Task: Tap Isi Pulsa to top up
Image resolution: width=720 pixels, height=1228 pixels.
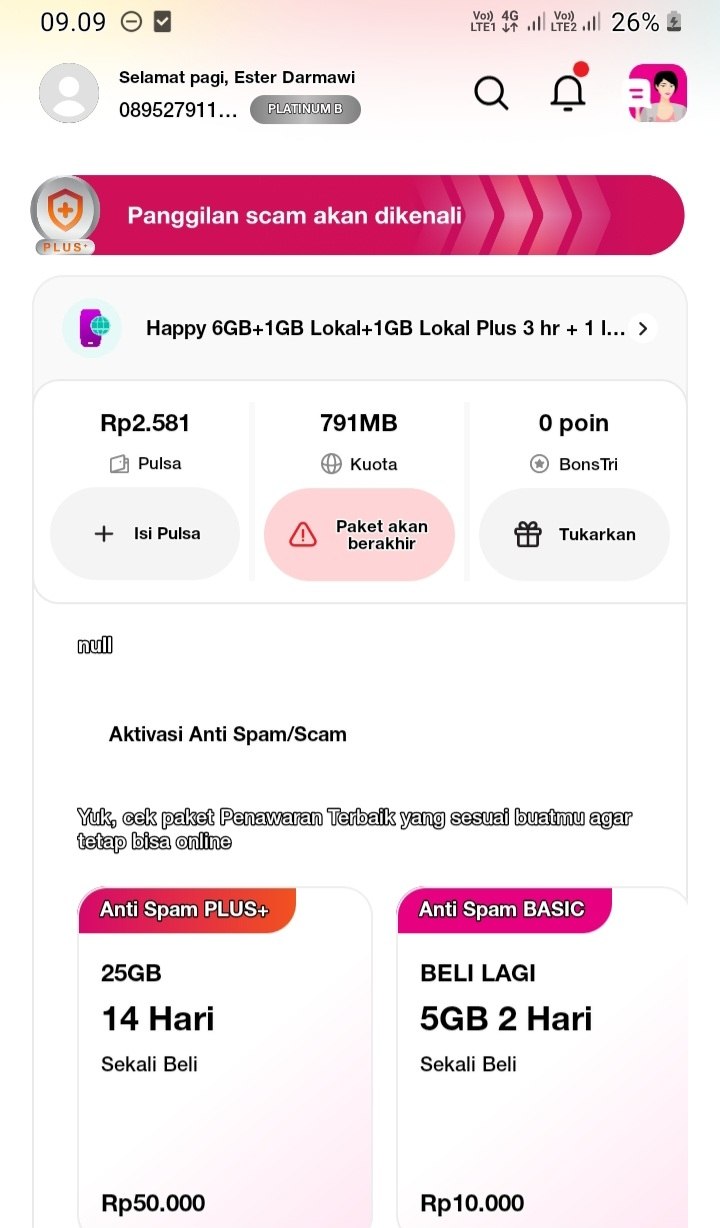Action: [145, 534]
